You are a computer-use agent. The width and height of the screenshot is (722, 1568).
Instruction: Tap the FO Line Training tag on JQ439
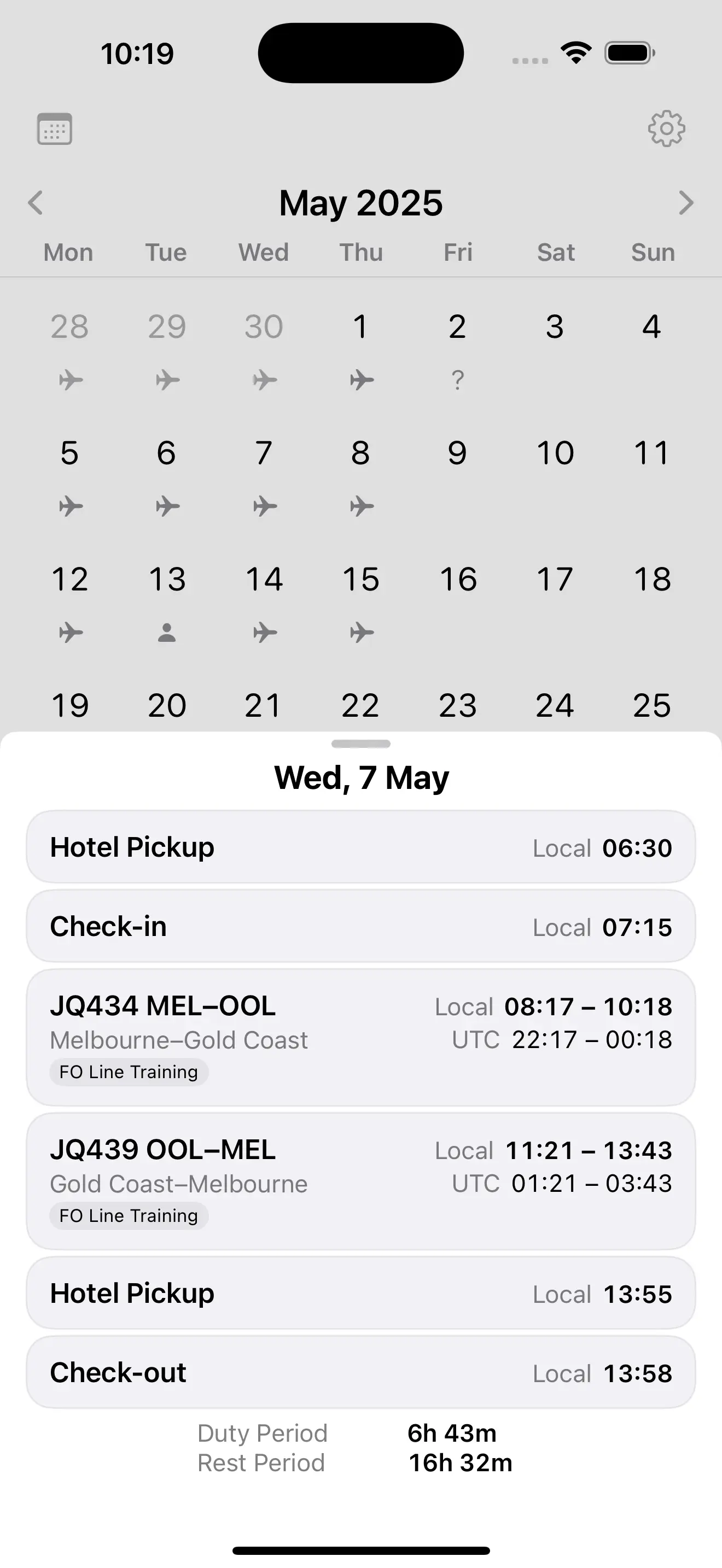coord(128,1215)
